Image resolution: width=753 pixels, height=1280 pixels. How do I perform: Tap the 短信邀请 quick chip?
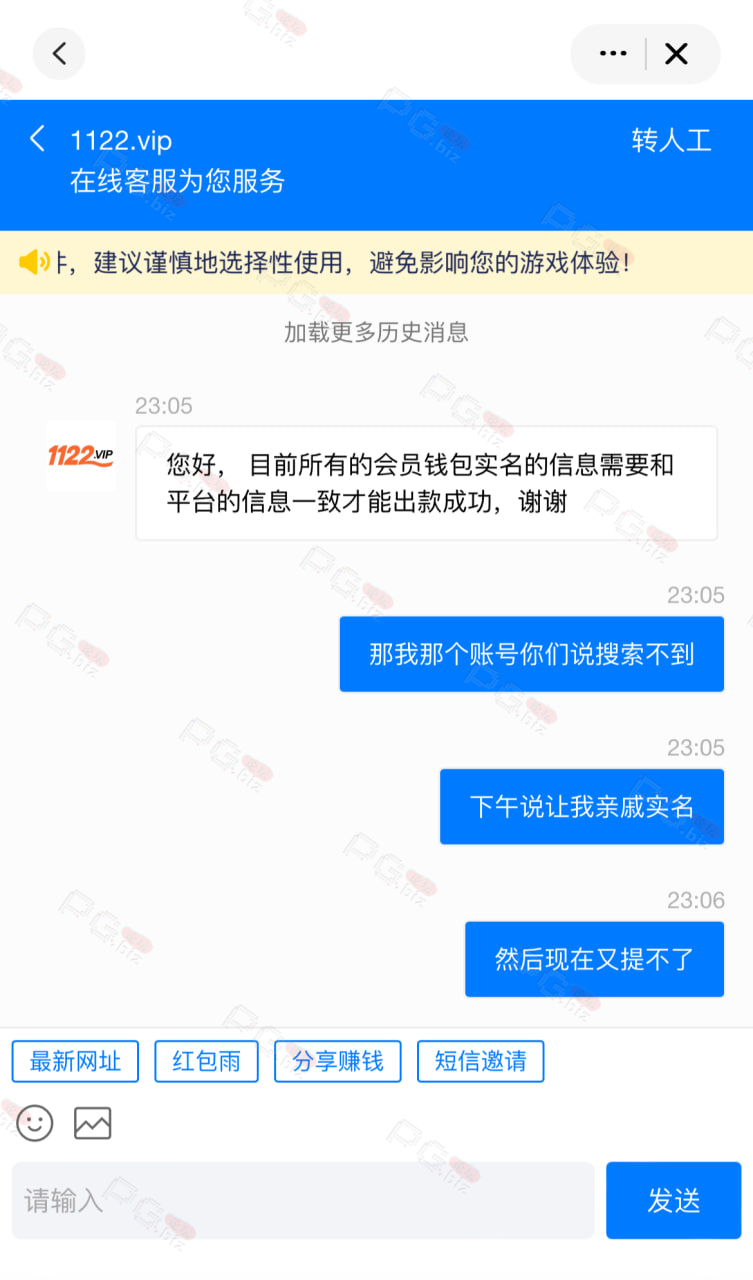[481, 1061]
